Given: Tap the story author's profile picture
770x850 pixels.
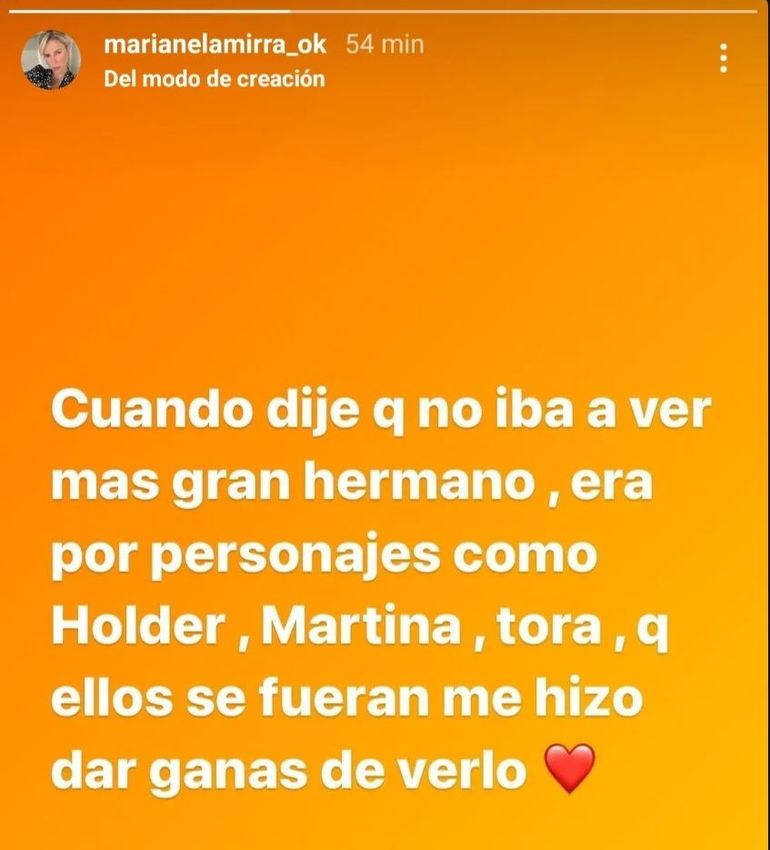Looking at the screenshot, I should (50, 59).
